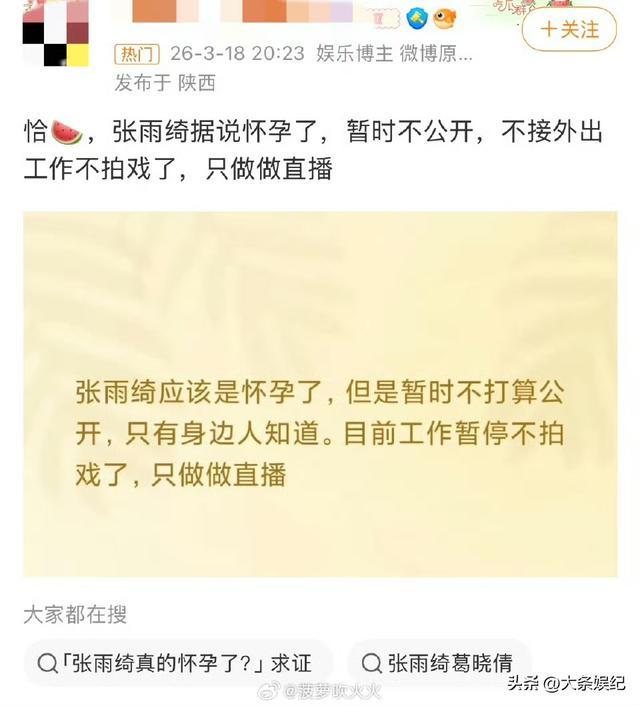
Task: Open the poster's profile avatar
Action: (55, 32)
